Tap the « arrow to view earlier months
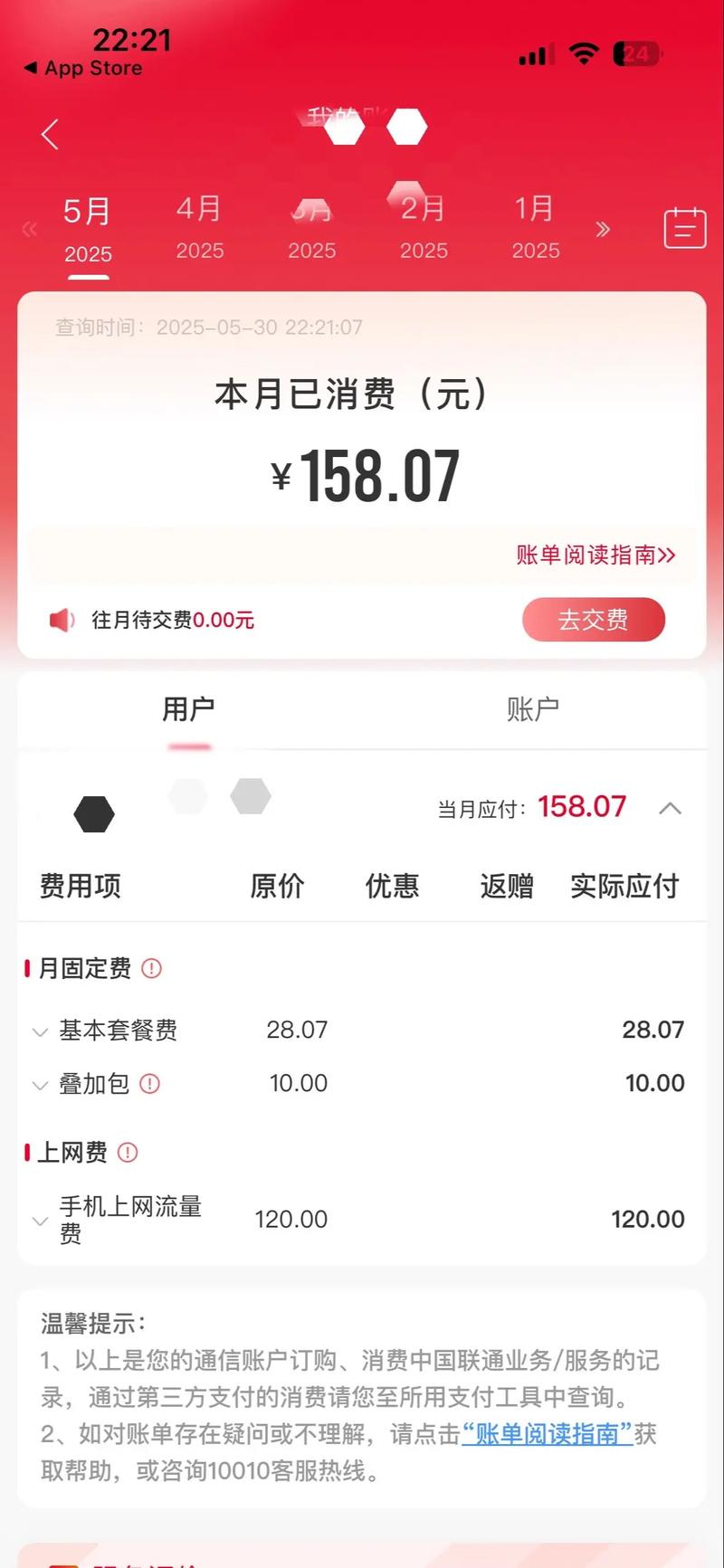Viewport: 724px width, 1568px height. [28, 230]
